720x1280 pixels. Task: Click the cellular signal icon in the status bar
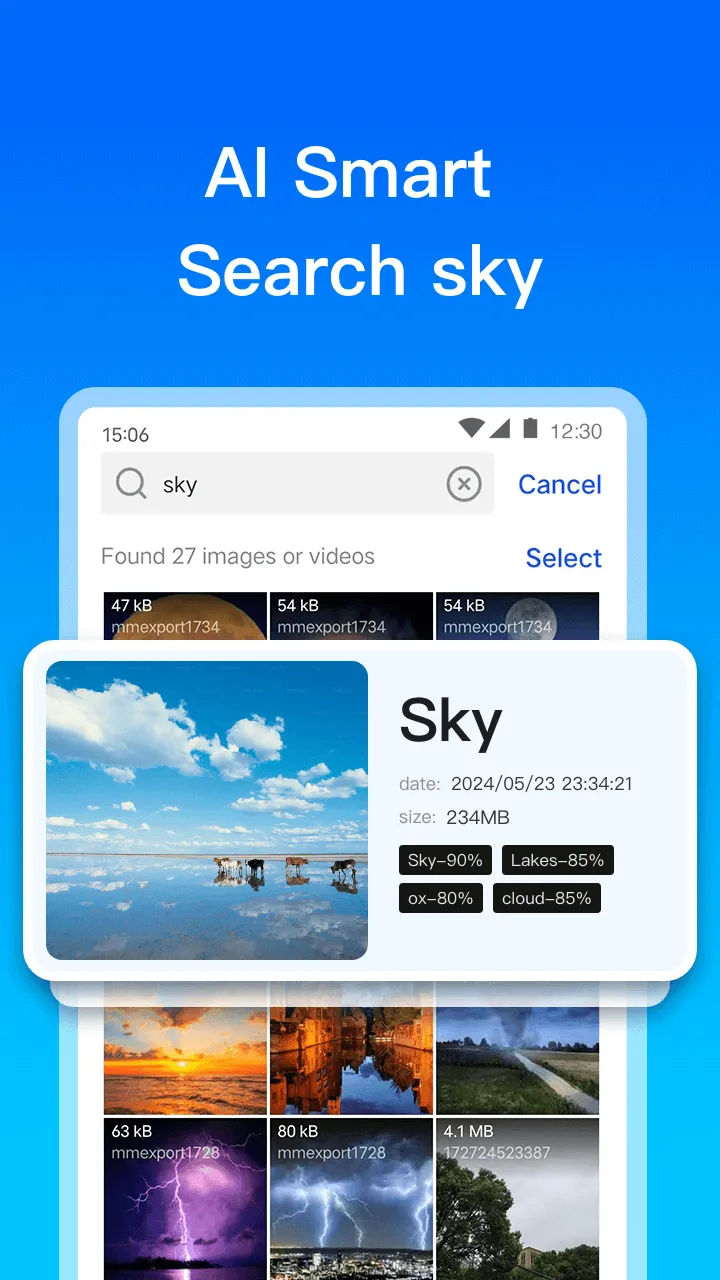coord(501,426)
